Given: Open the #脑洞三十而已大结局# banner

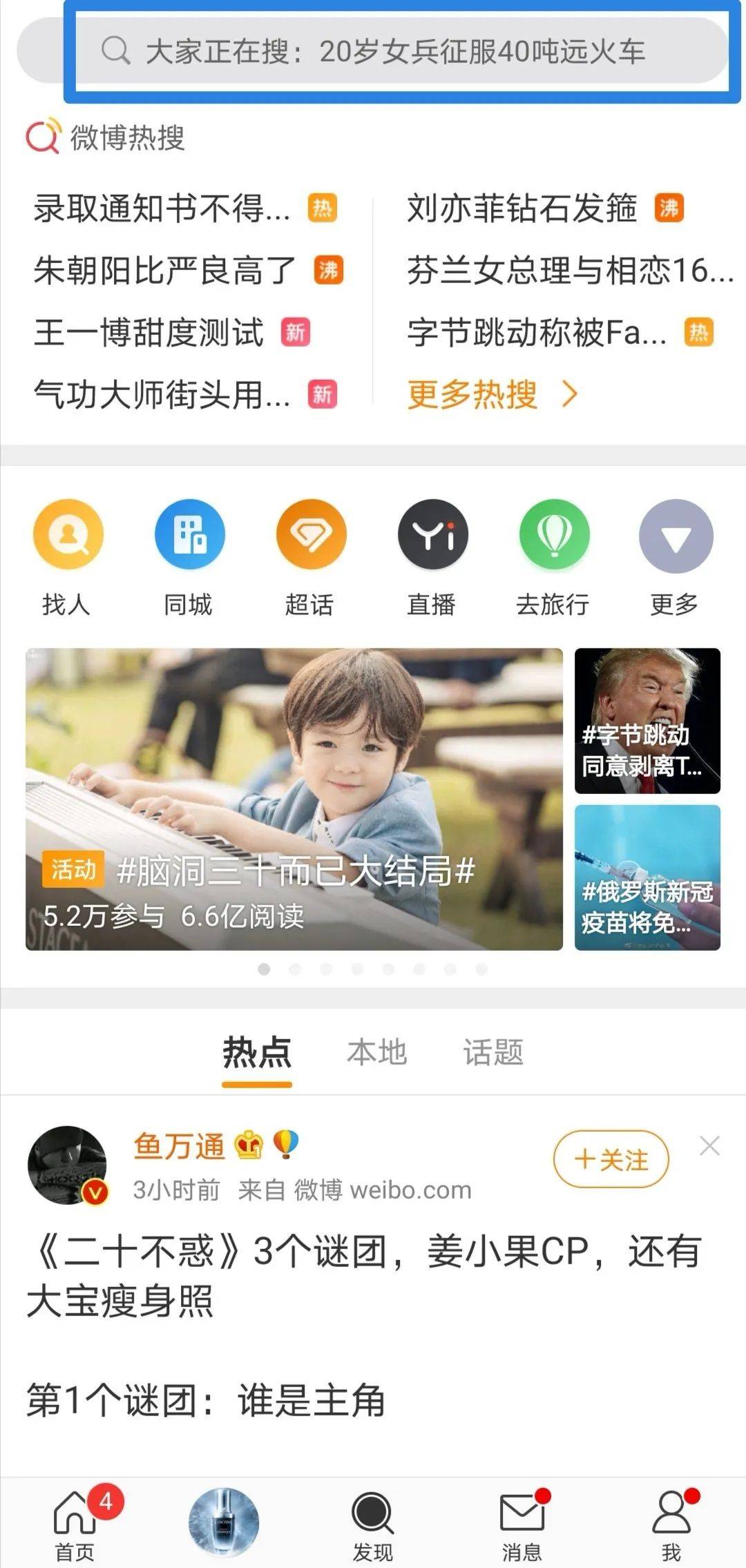Looking at the screenshot, I should click(x=294, y=799).
